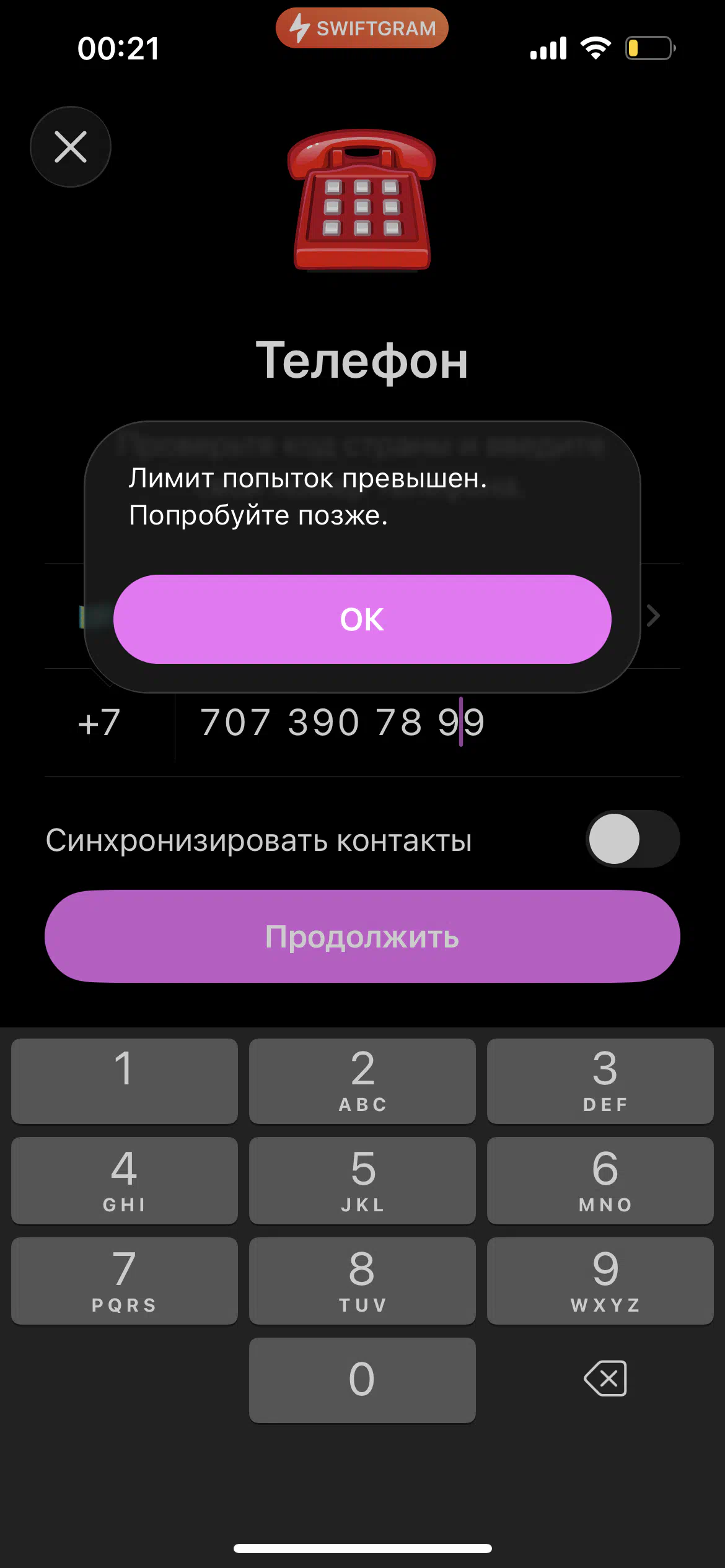Type digit 5 on the keypad
The height and width of the screenshot is (1568, 725).
(x=362, y=1180)
